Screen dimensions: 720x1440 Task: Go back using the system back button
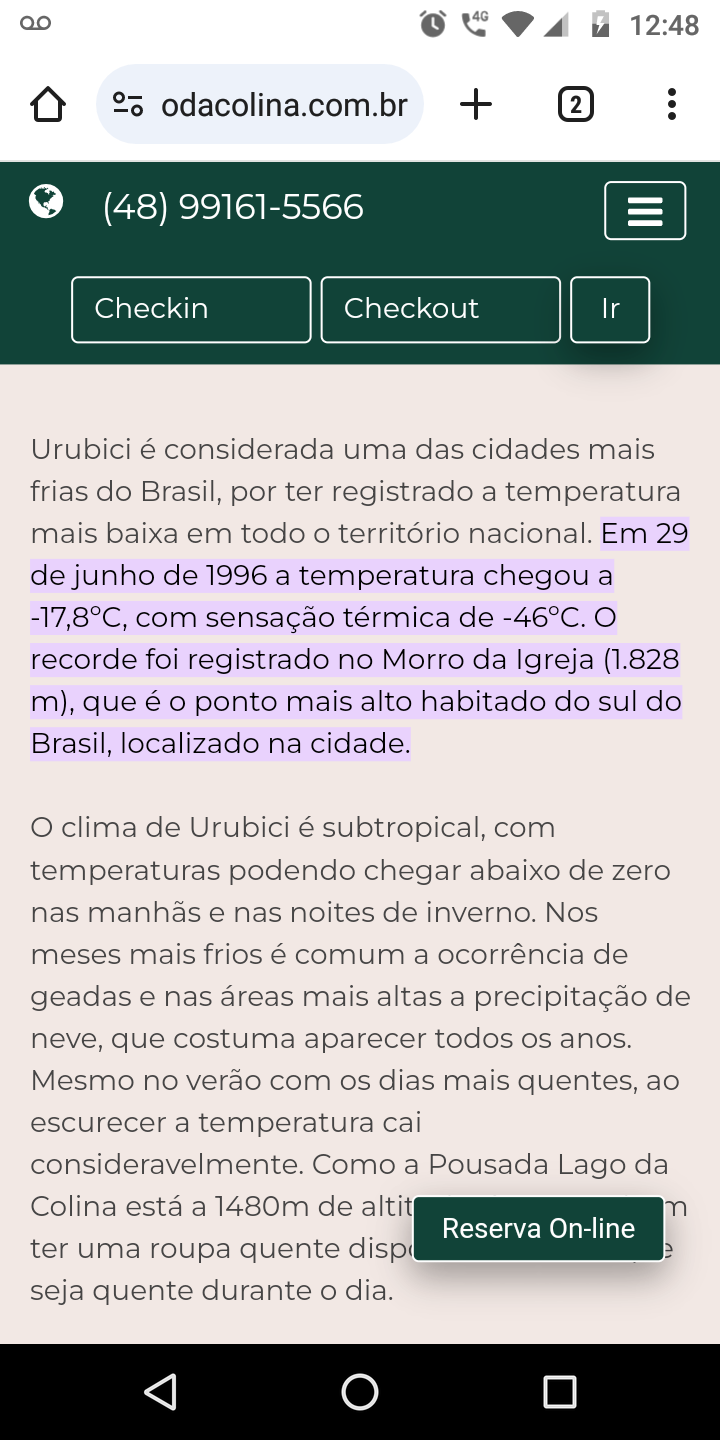[x=160, y=1391]
